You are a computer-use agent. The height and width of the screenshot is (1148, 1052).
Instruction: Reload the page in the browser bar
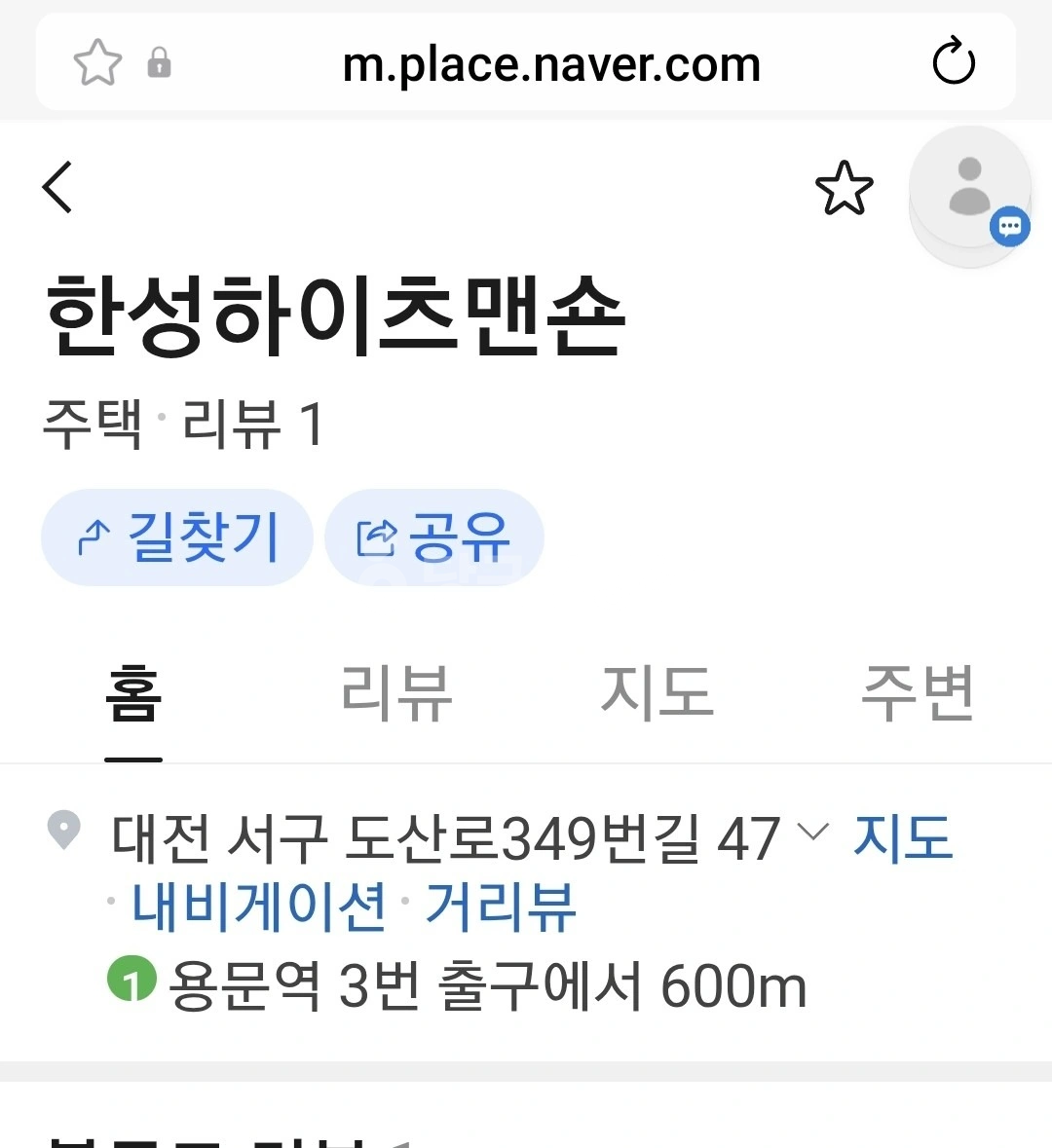pyautogui.click(x=954, y=61)
